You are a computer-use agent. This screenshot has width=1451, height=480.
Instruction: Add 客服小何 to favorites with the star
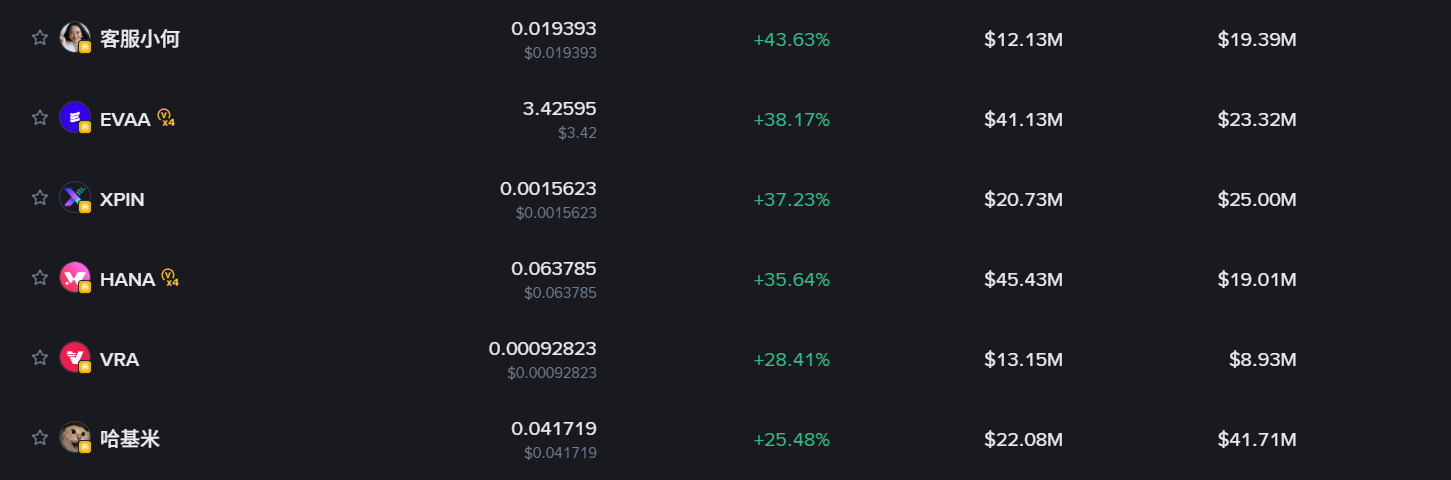pos(40,38)
